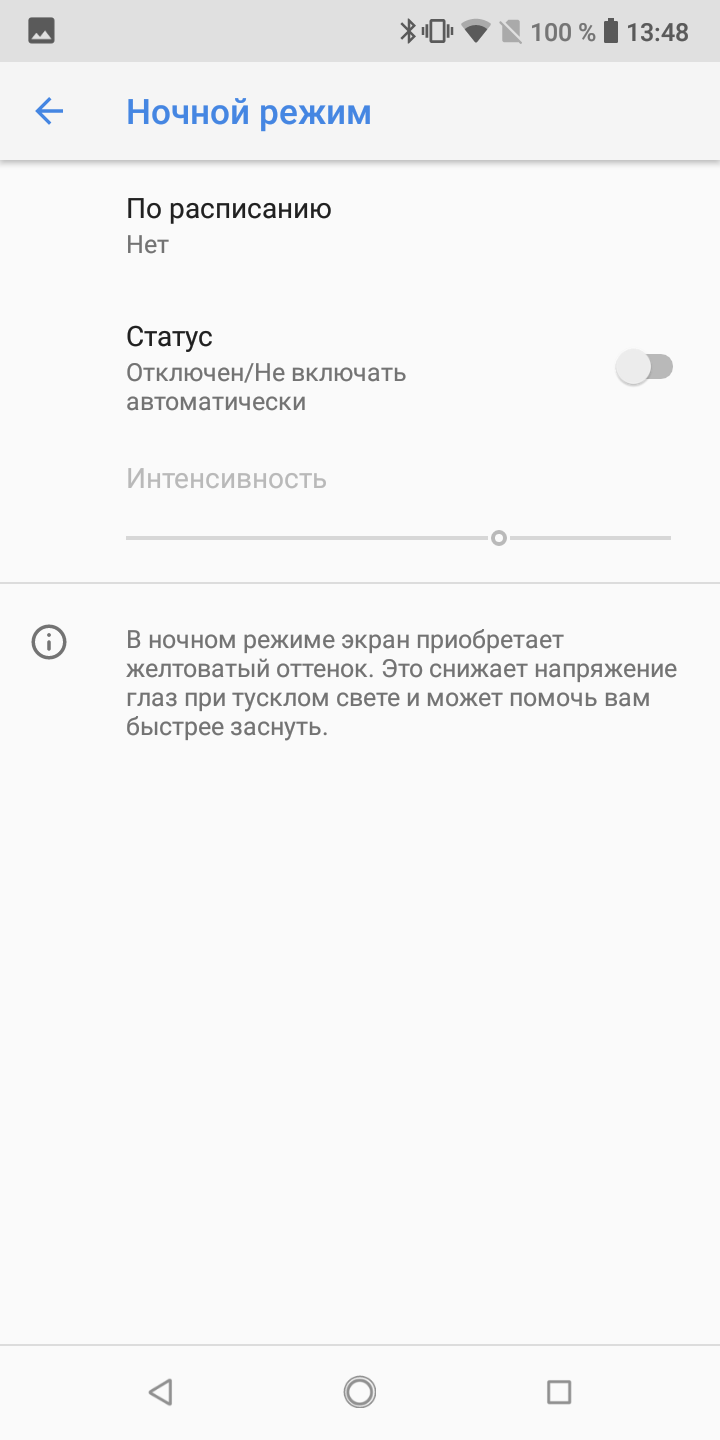This screenshot has height=1440, width=720.
Task: Go back from the Ночной режим screen
Action: 49,112
